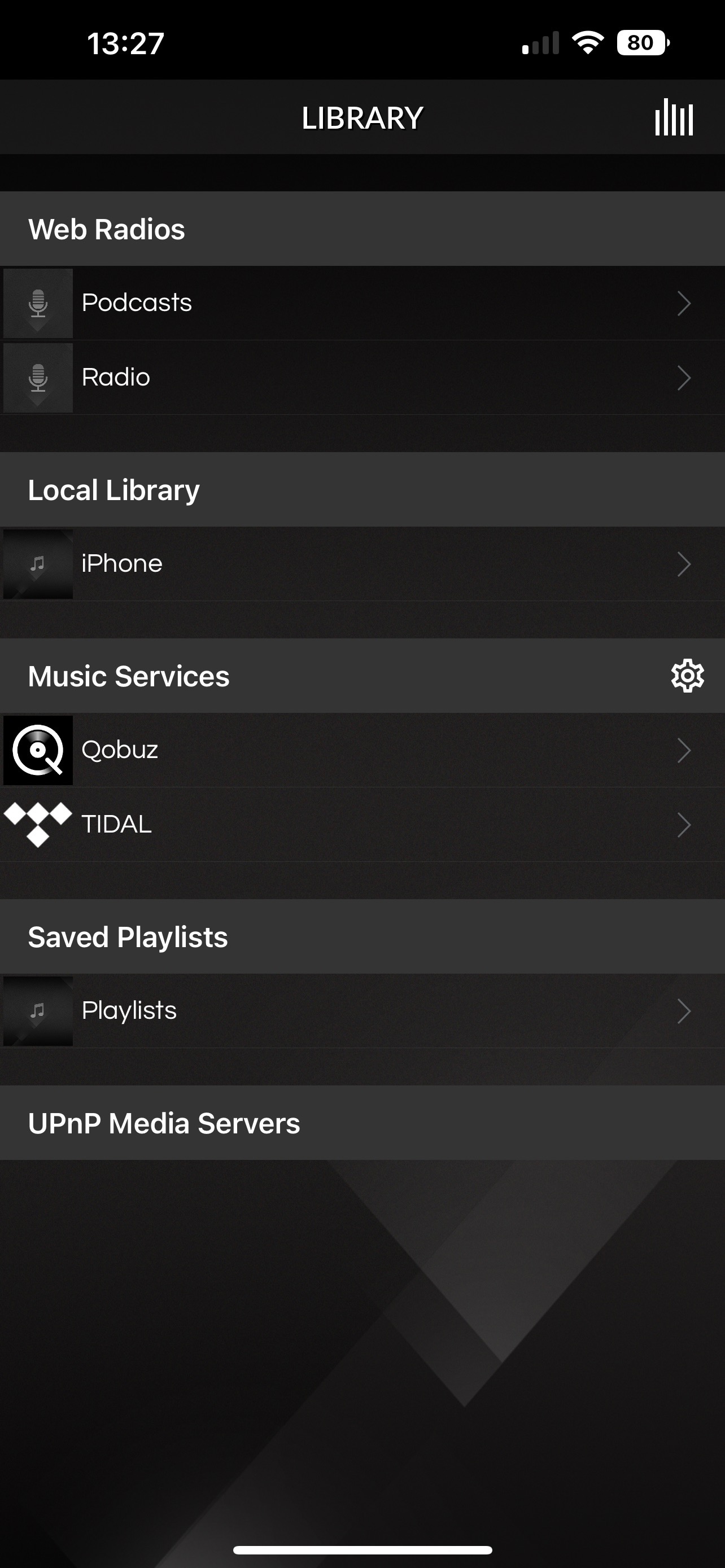725x1568 pixels.
Task: Open the now playing bars icon
Action: pos(674,117)
